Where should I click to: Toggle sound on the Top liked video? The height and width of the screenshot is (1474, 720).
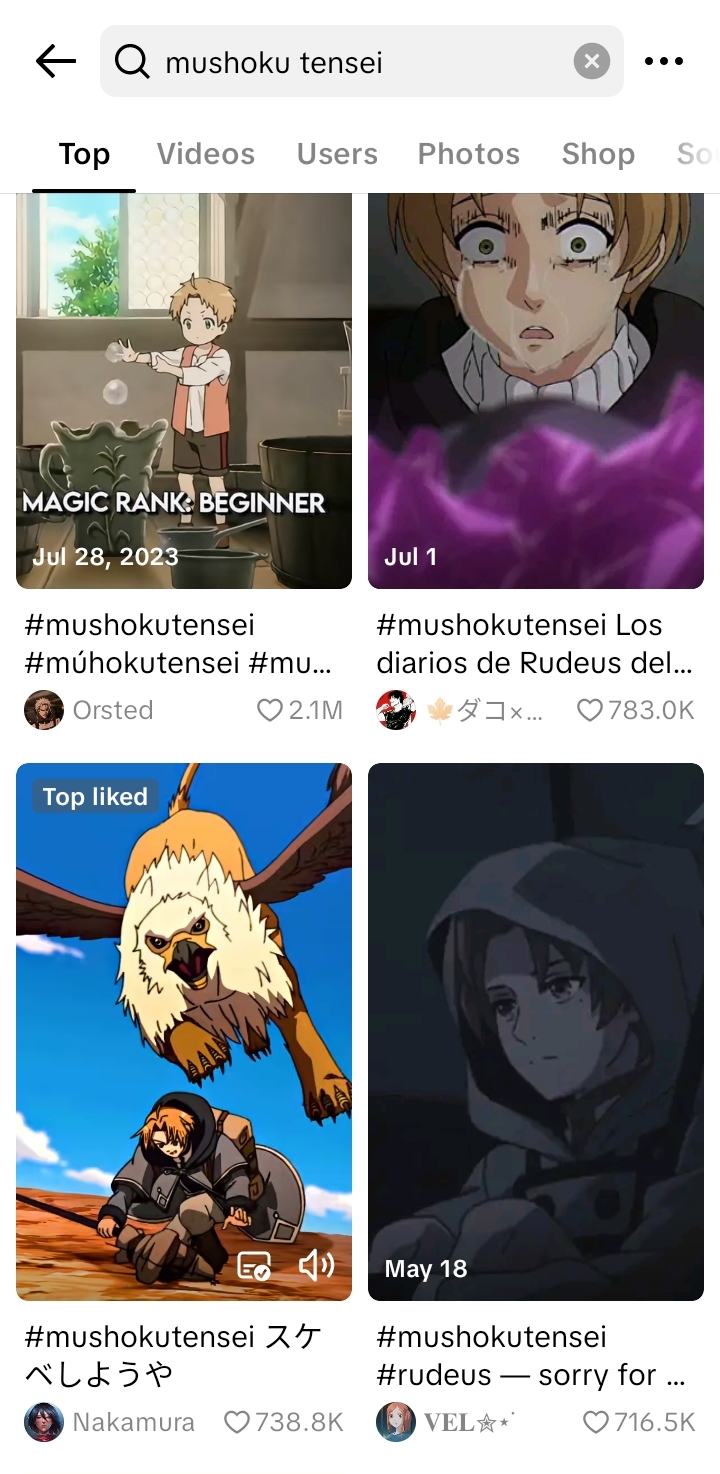pos(316,1266)
